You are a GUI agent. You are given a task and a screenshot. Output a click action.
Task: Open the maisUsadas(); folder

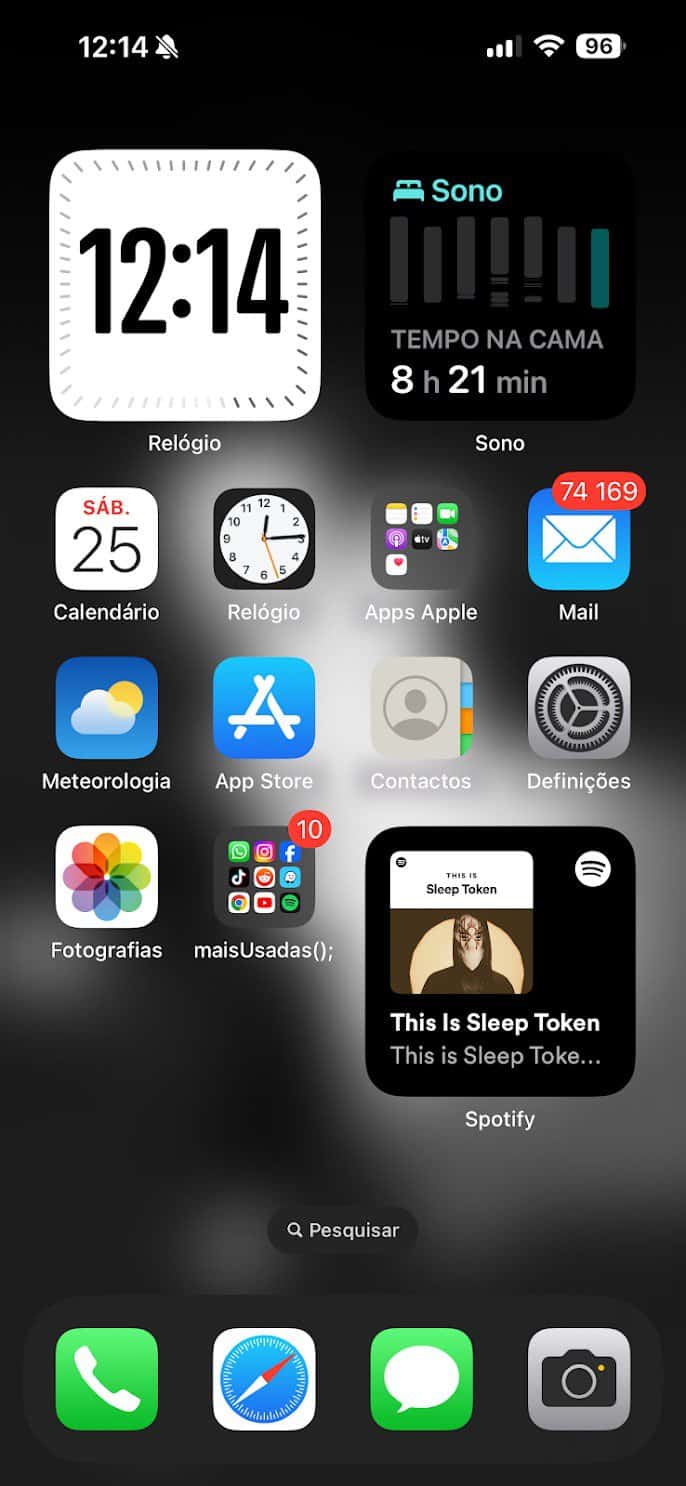point(264,877)
